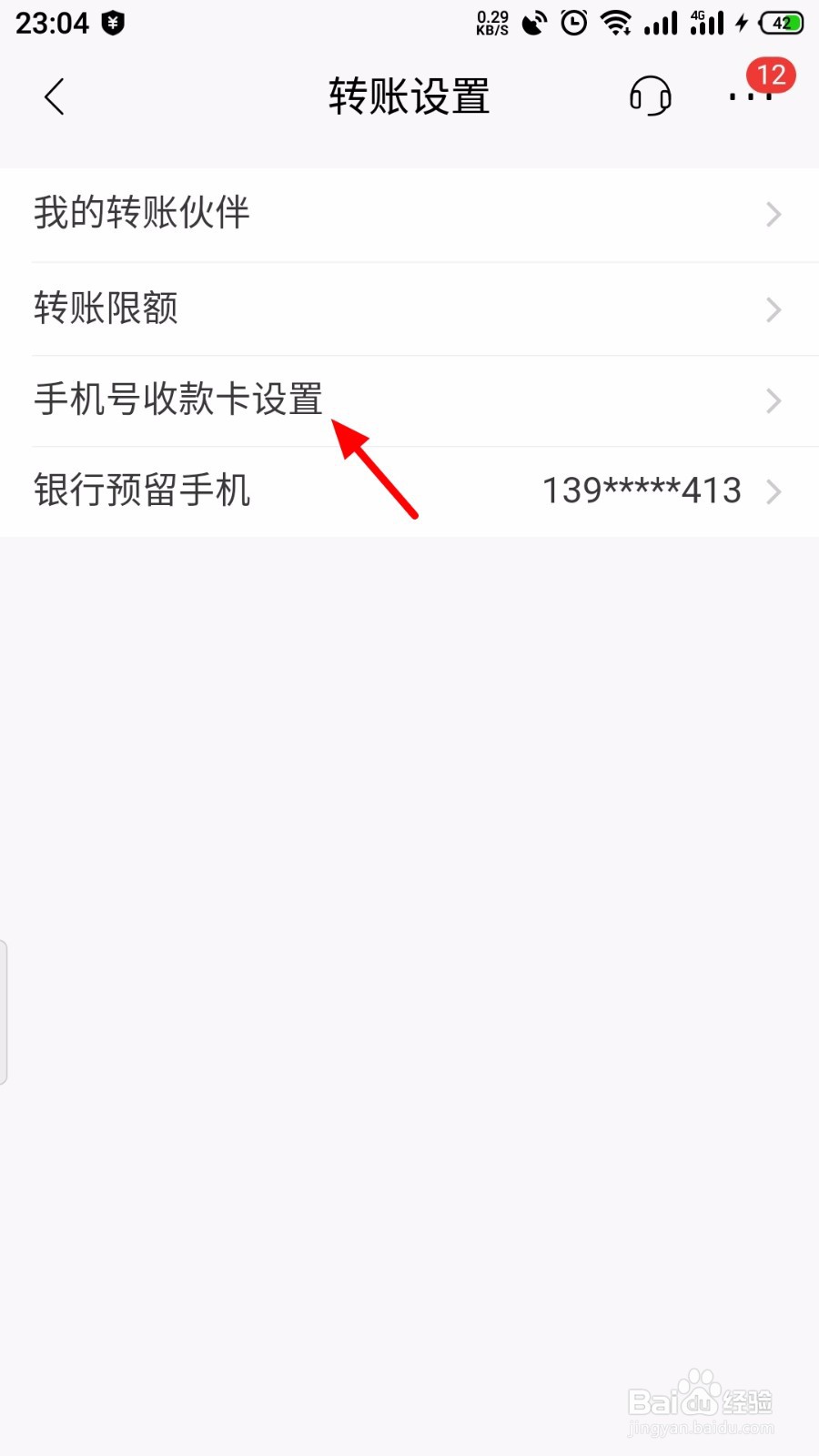
Task: Expand 我的转账伙伴 via its chevron
Action: point(773,215)
